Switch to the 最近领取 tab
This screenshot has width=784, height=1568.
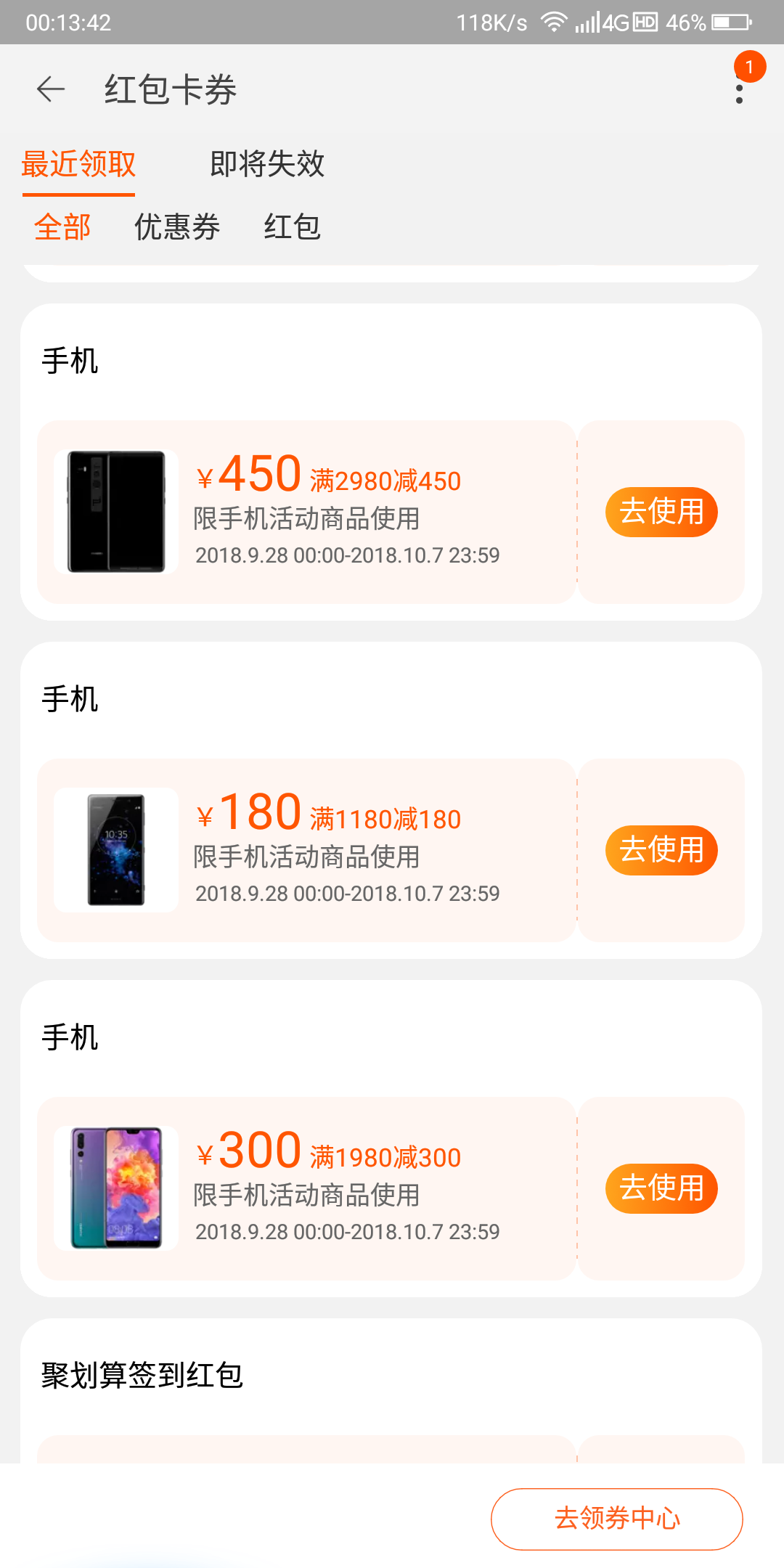pyautogui.click(x=77, y=165)
